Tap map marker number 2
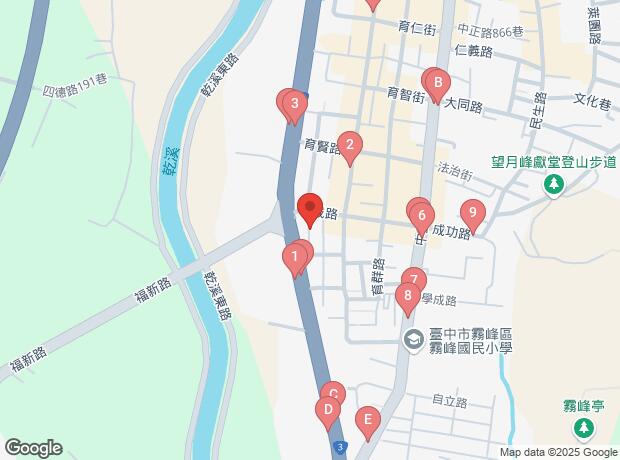The width and height of the screenshot is (620, 460). pos(349,146)
